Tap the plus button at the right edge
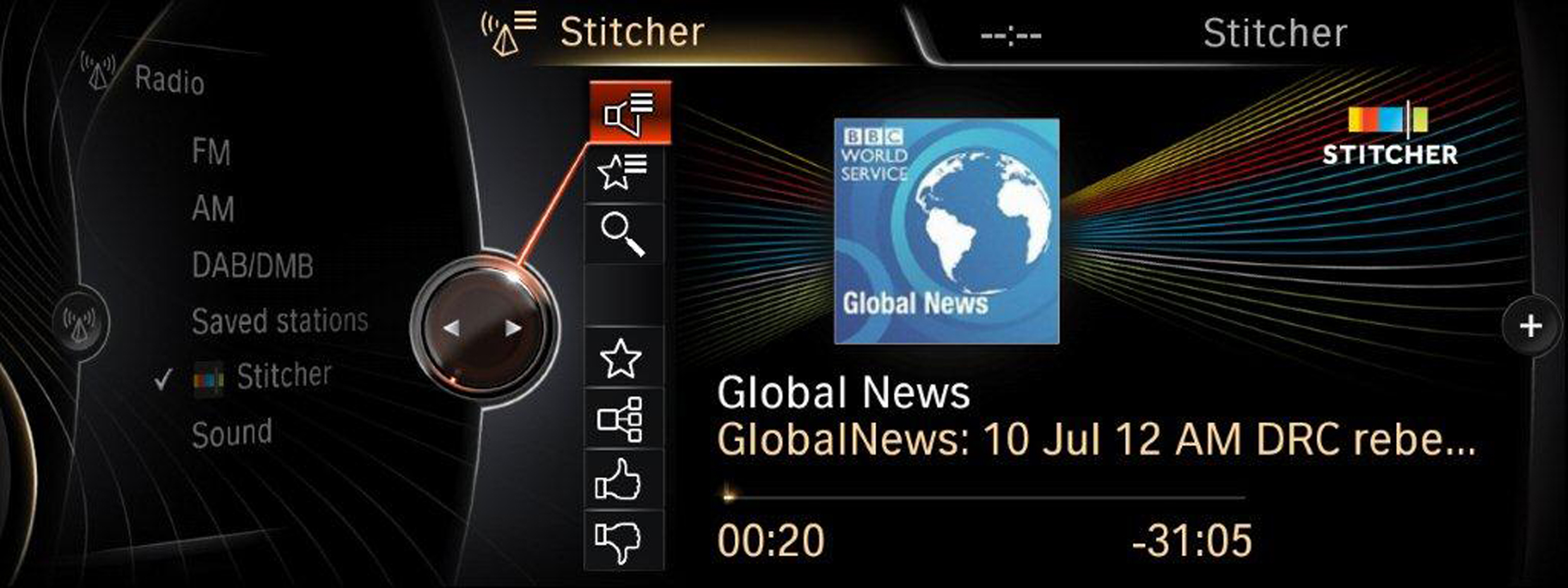The width and height of the screenshot is (1568, 588). (x=1530, y=327)
